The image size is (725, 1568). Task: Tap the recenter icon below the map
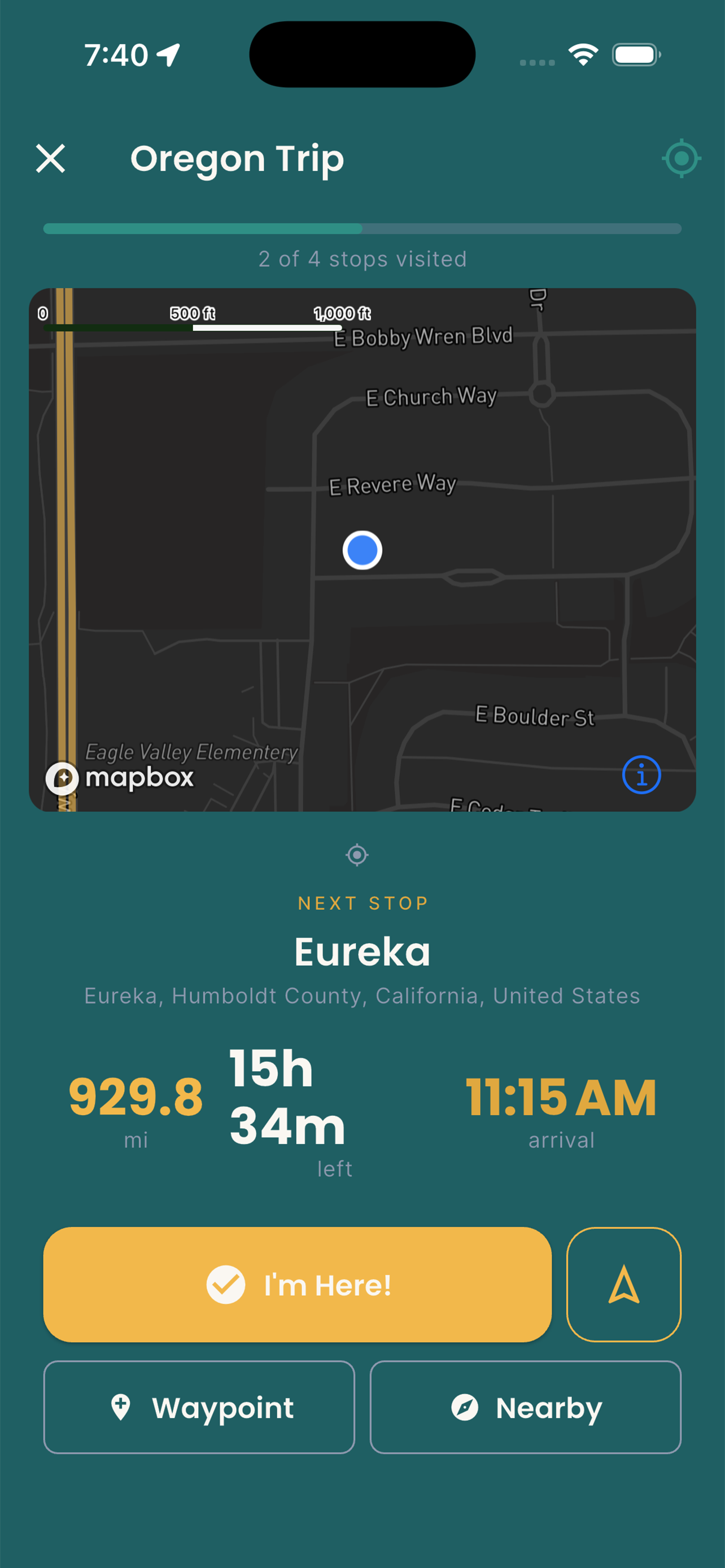[357, 855]
